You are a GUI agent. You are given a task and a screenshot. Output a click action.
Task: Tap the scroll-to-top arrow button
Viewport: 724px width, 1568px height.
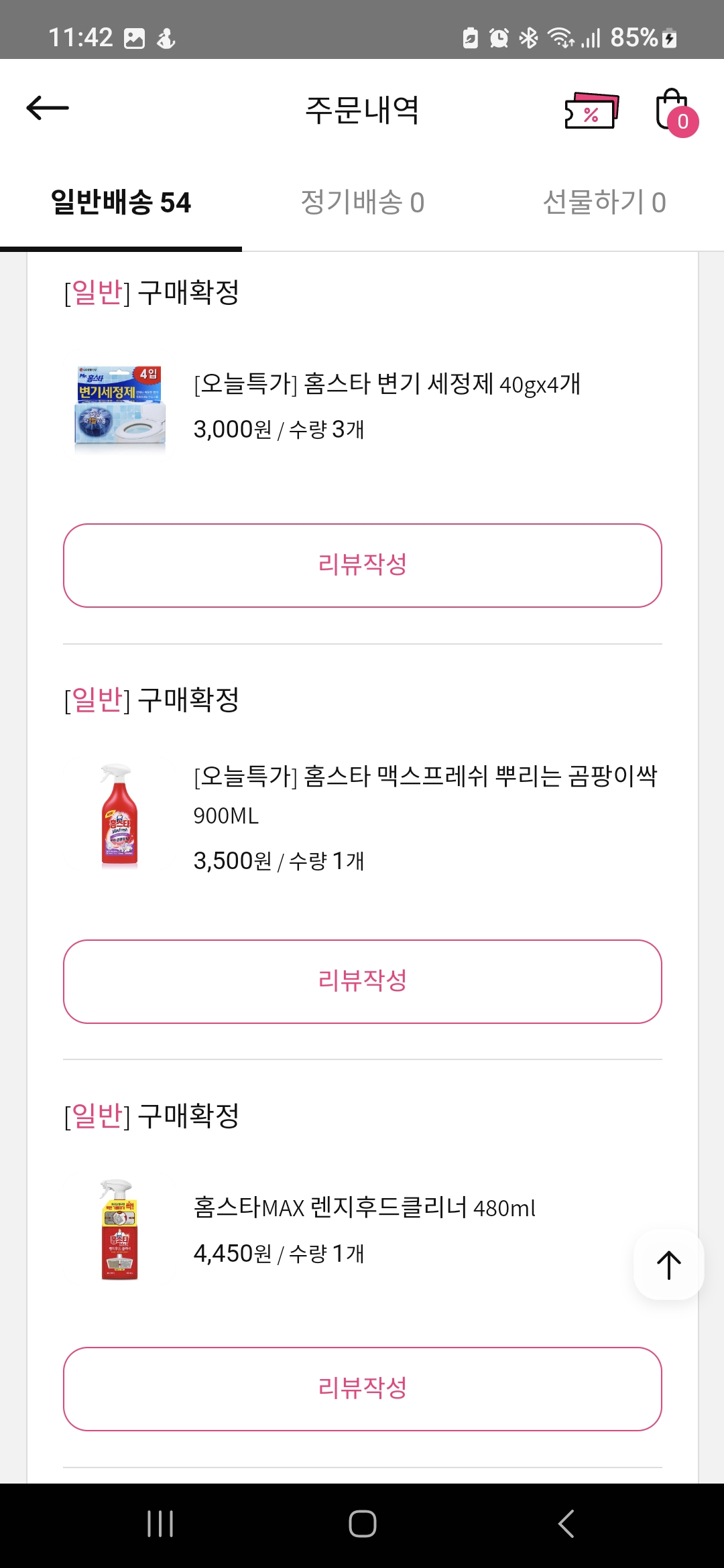click(669, 1265)
